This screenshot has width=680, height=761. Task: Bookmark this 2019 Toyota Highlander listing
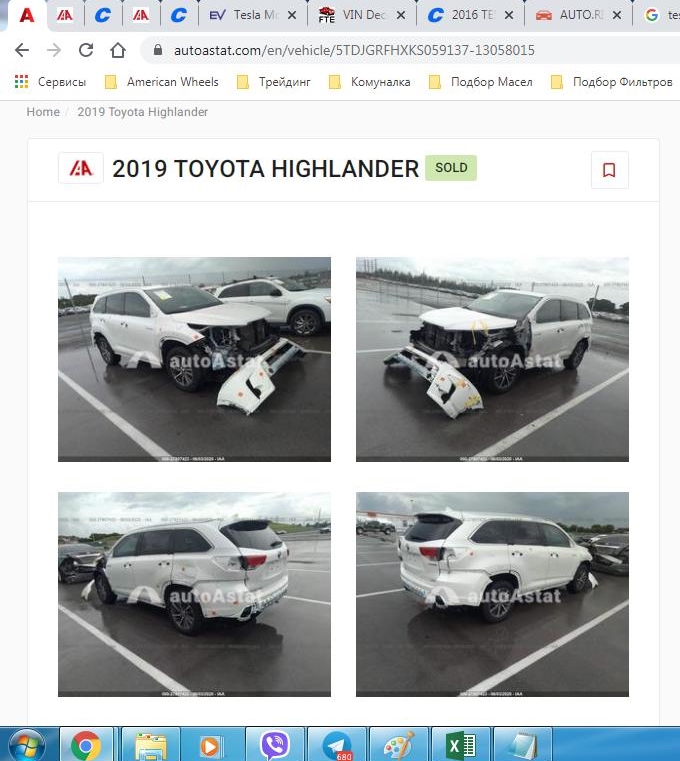click(609, 170)
